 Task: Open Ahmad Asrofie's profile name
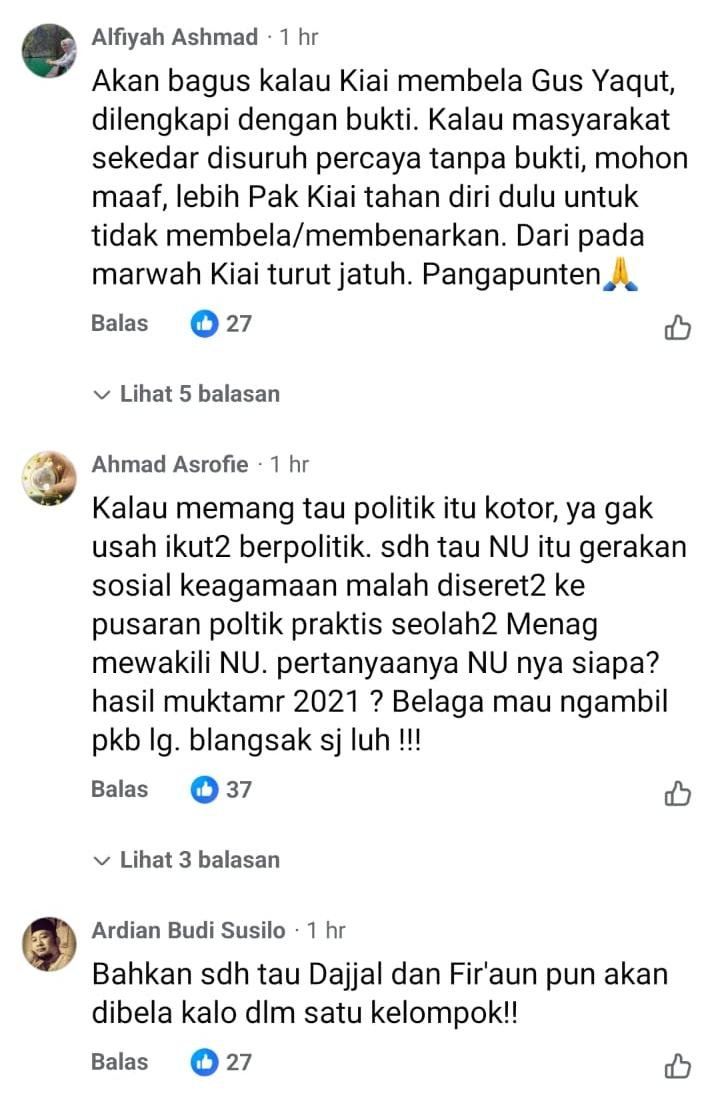coord(170,464)
